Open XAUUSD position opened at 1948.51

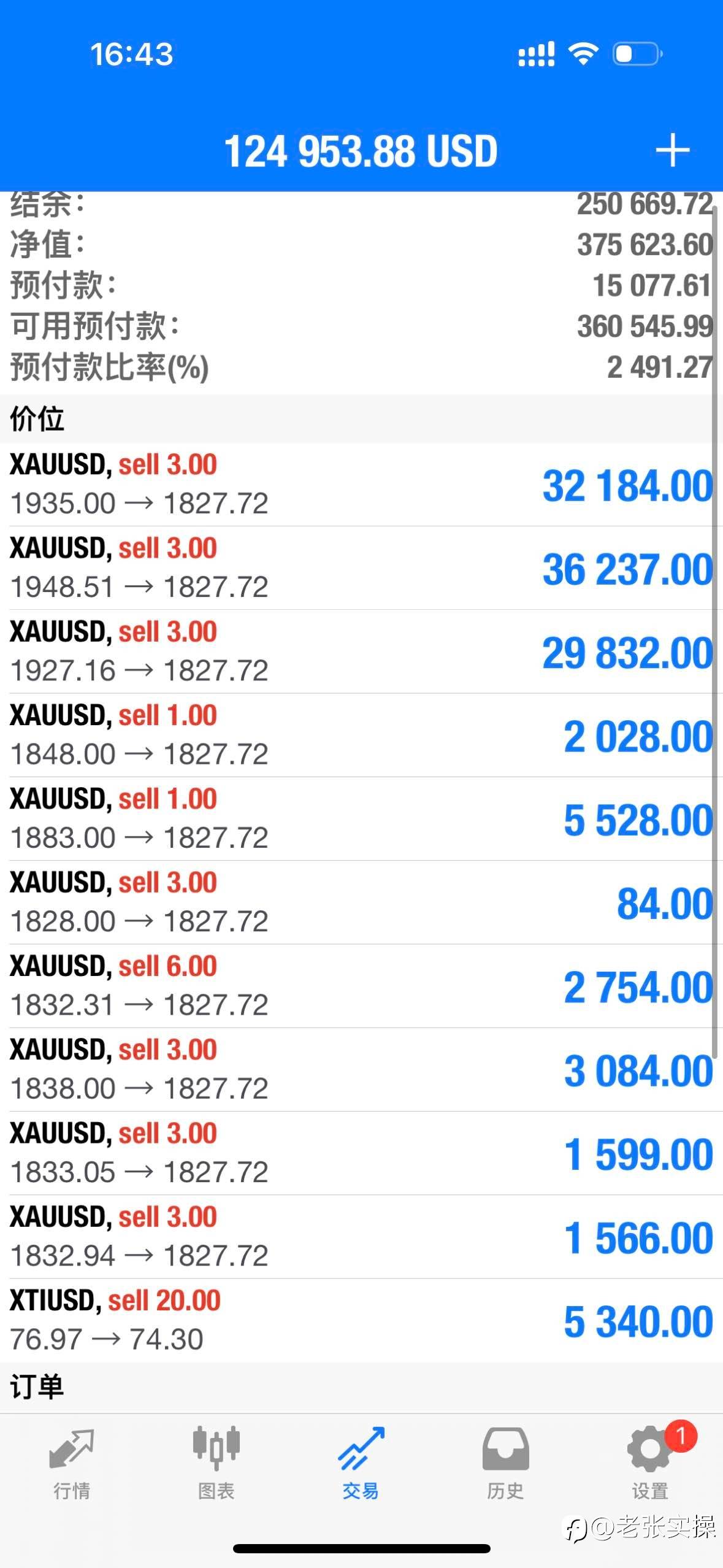[x=361, y=567]
